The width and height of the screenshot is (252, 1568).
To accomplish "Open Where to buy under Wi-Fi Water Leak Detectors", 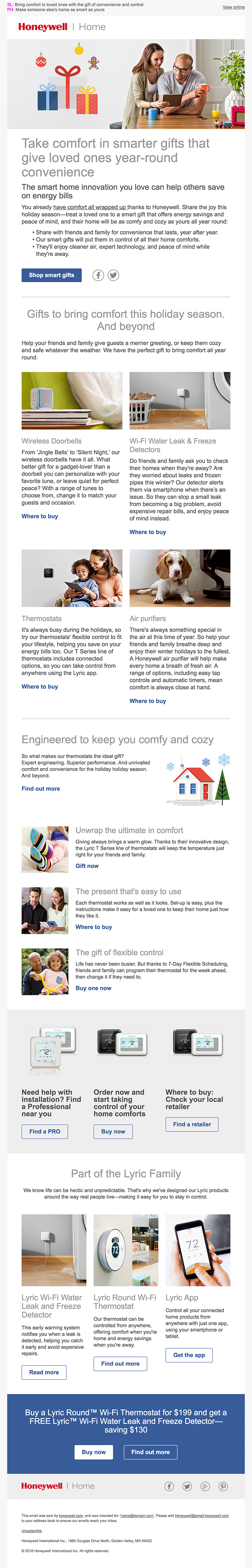I will (148, 532).
